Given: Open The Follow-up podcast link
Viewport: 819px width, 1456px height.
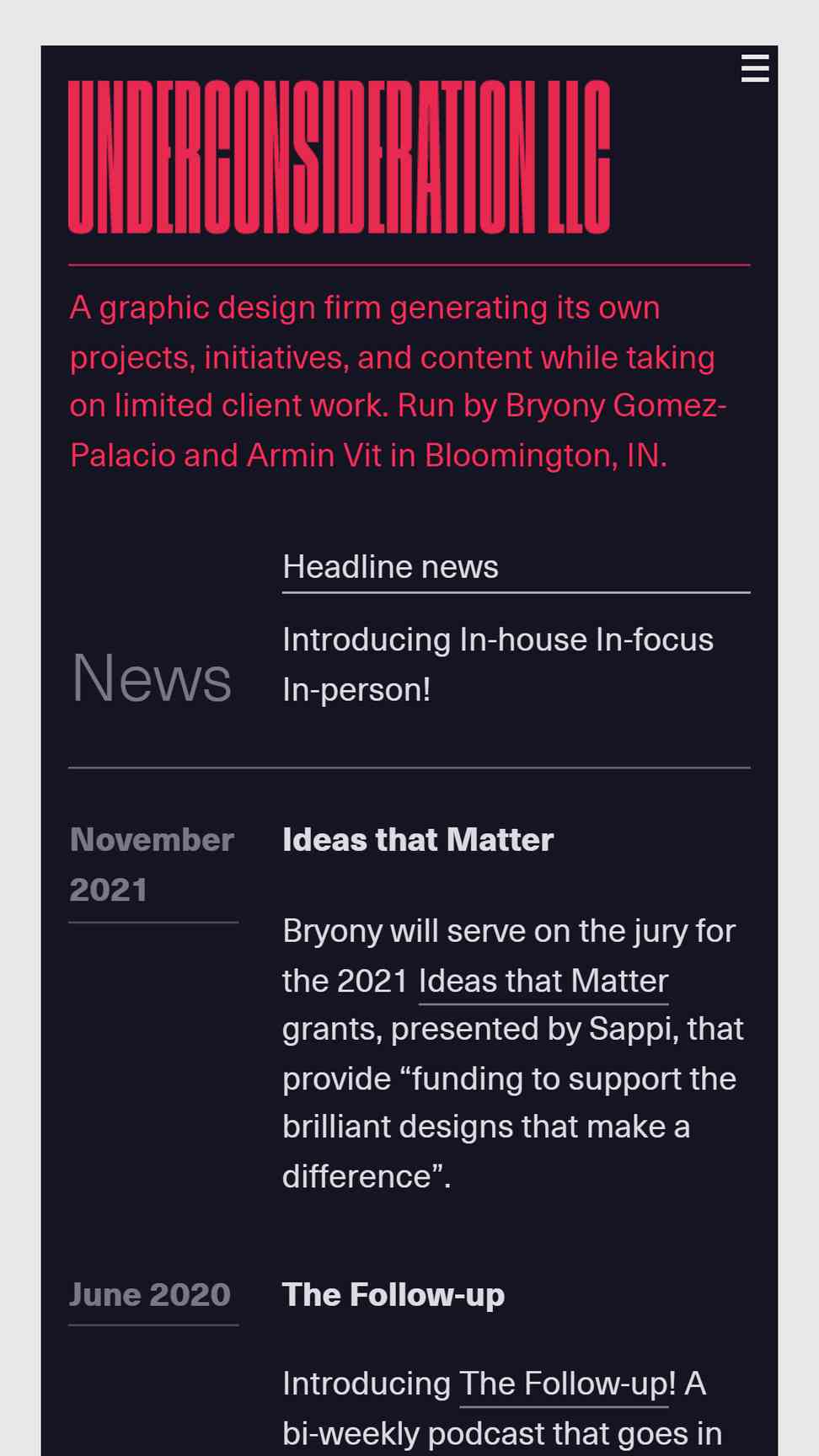Looking at the screenshot, I should 563,1384.
